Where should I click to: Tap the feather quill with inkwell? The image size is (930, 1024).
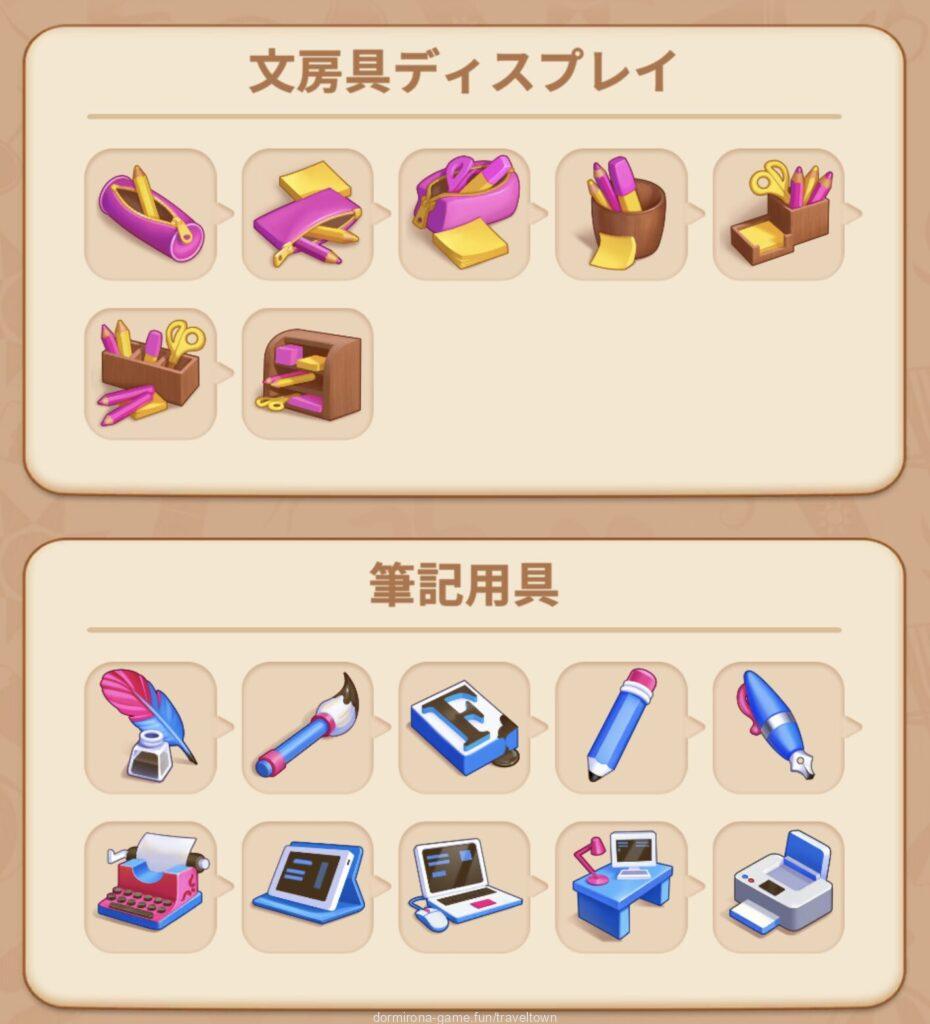[151, 727]
